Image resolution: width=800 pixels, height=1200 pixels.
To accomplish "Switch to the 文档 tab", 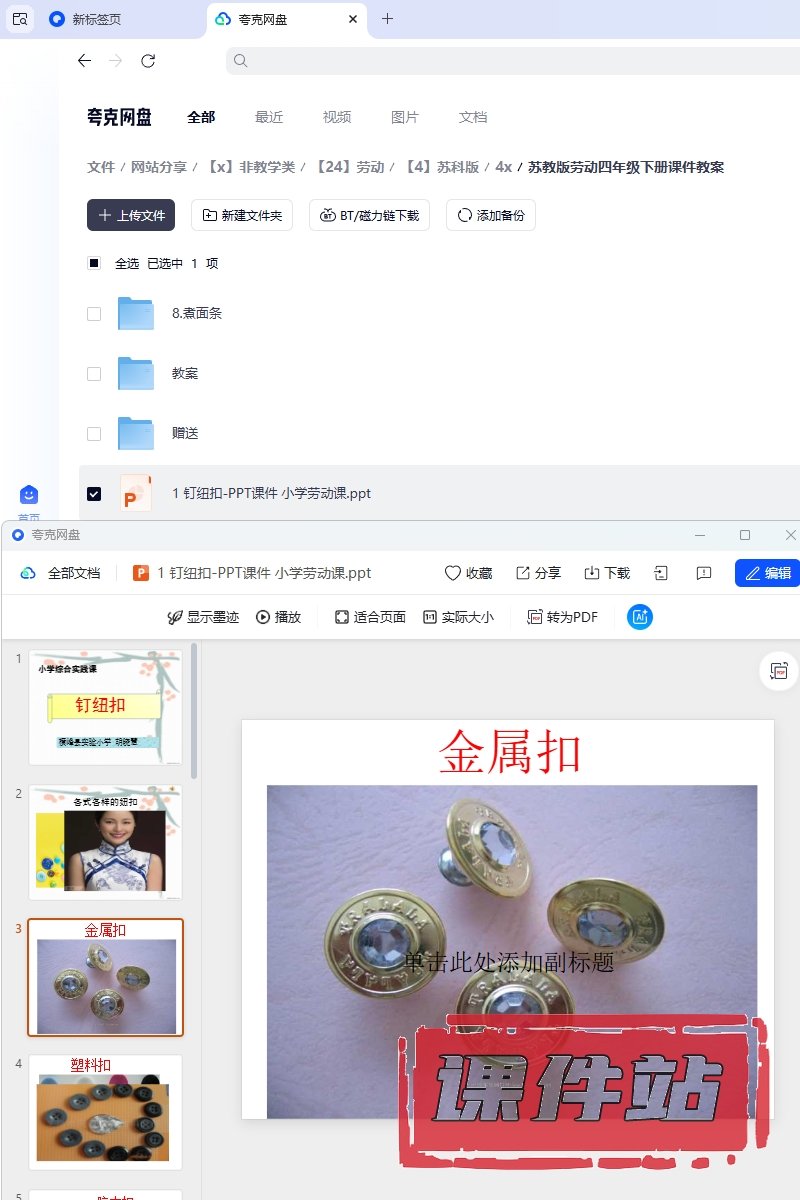I will 473,117.
